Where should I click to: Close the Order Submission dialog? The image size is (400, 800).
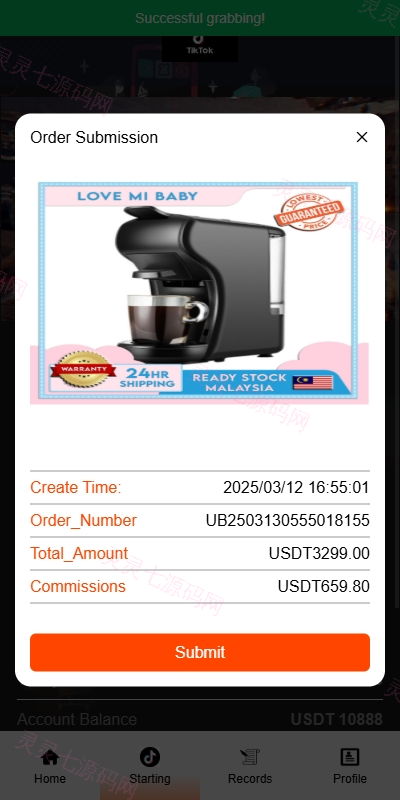tap(362, 137)
